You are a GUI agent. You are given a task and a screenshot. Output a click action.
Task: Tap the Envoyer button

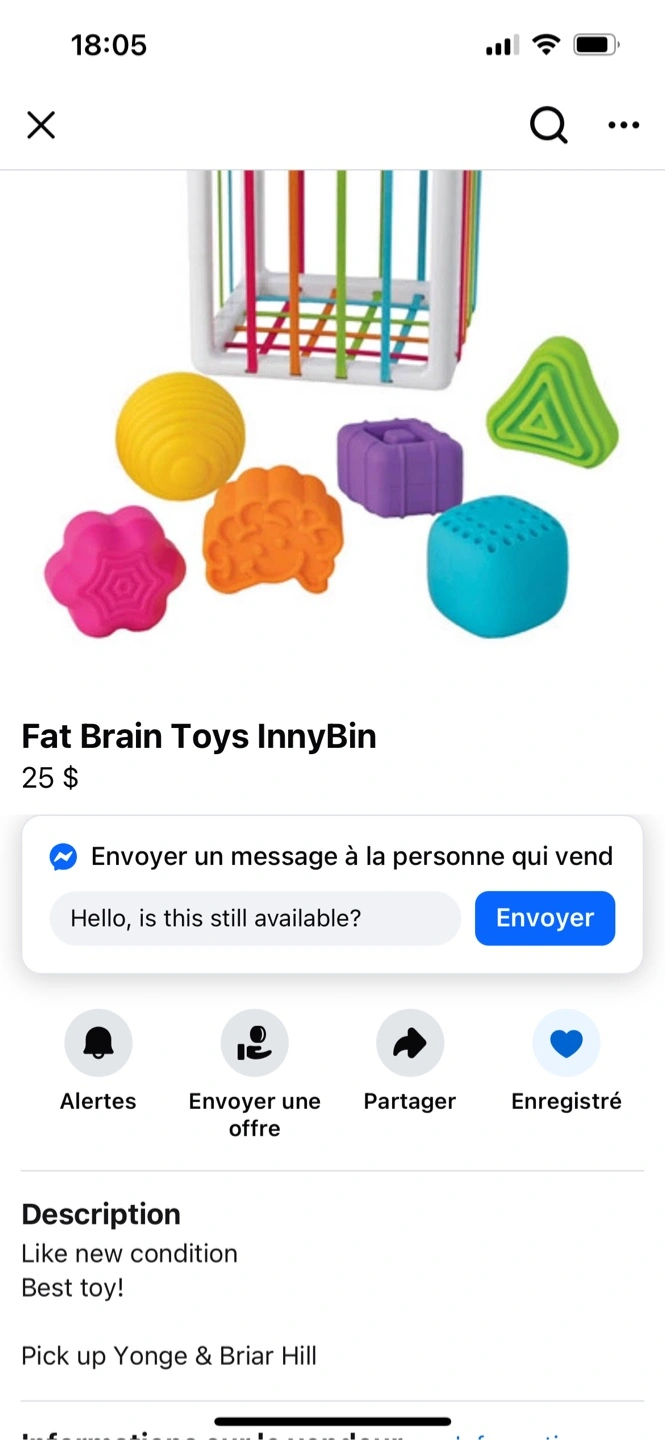pyautogui.click(x=545, y=918)
